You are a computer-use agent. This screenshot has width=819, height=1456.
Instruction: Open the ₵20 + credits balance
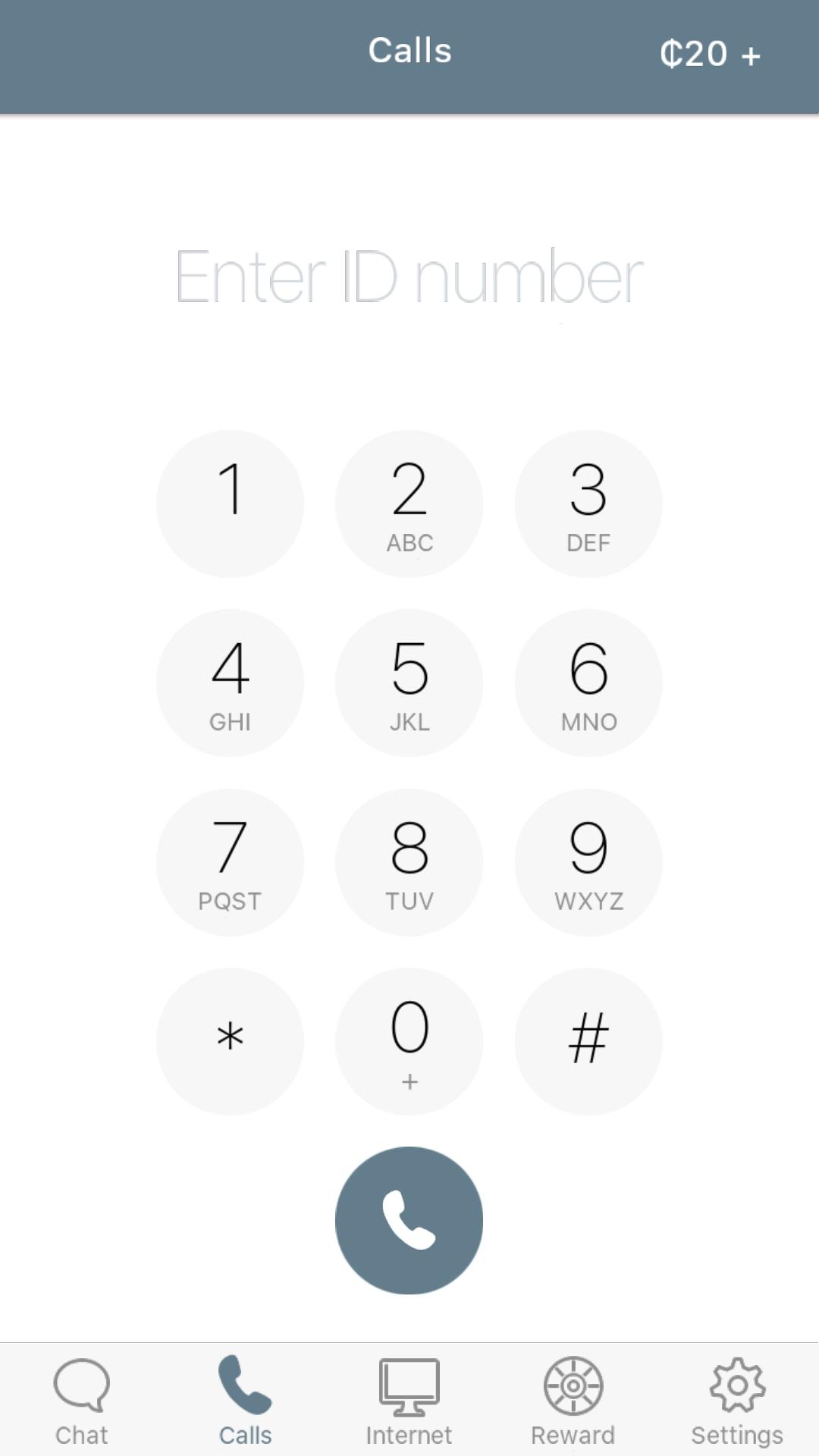point(710,55)
